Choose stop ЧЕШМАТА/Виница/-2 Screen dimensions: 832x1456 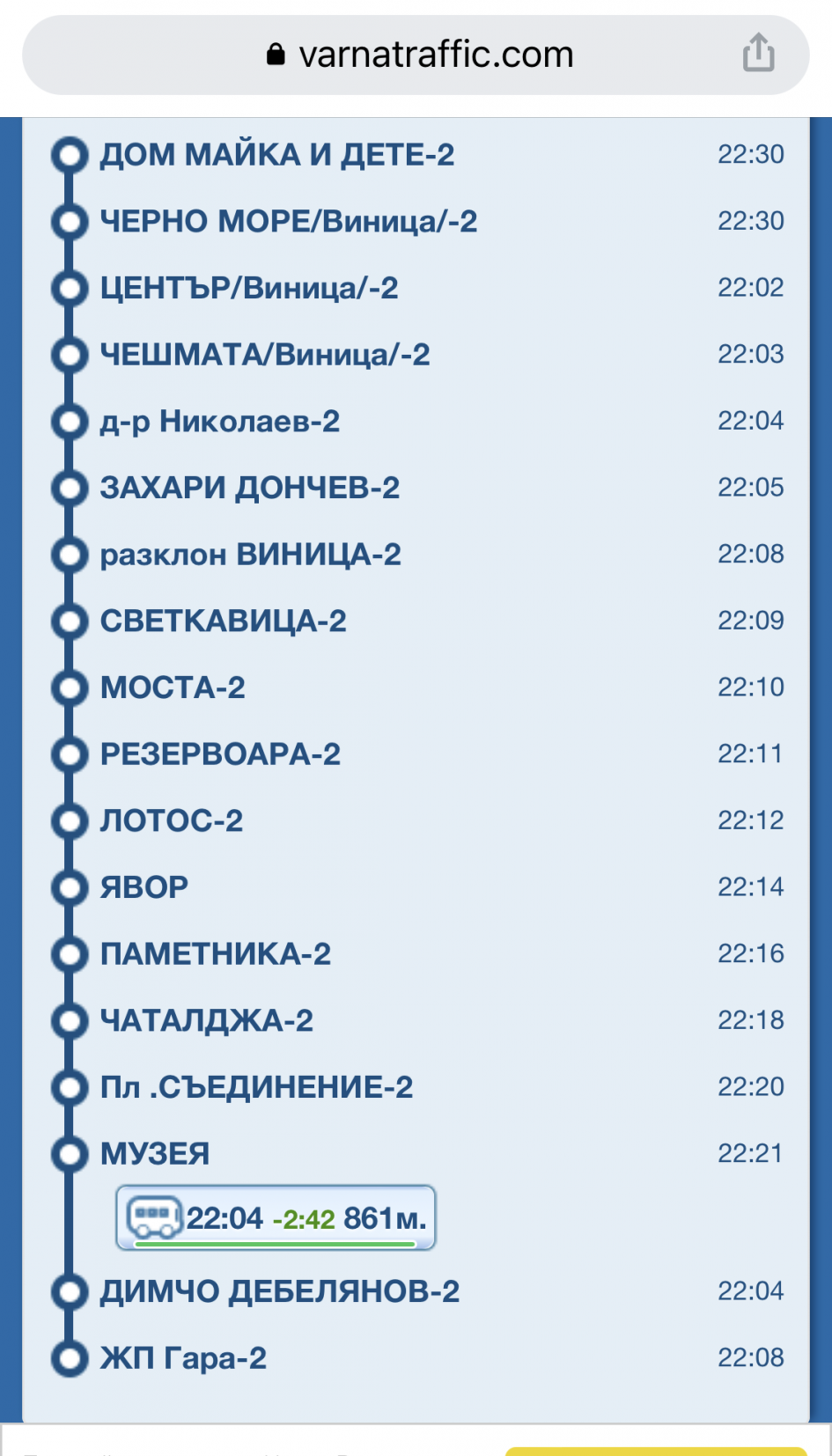[265, 355]
